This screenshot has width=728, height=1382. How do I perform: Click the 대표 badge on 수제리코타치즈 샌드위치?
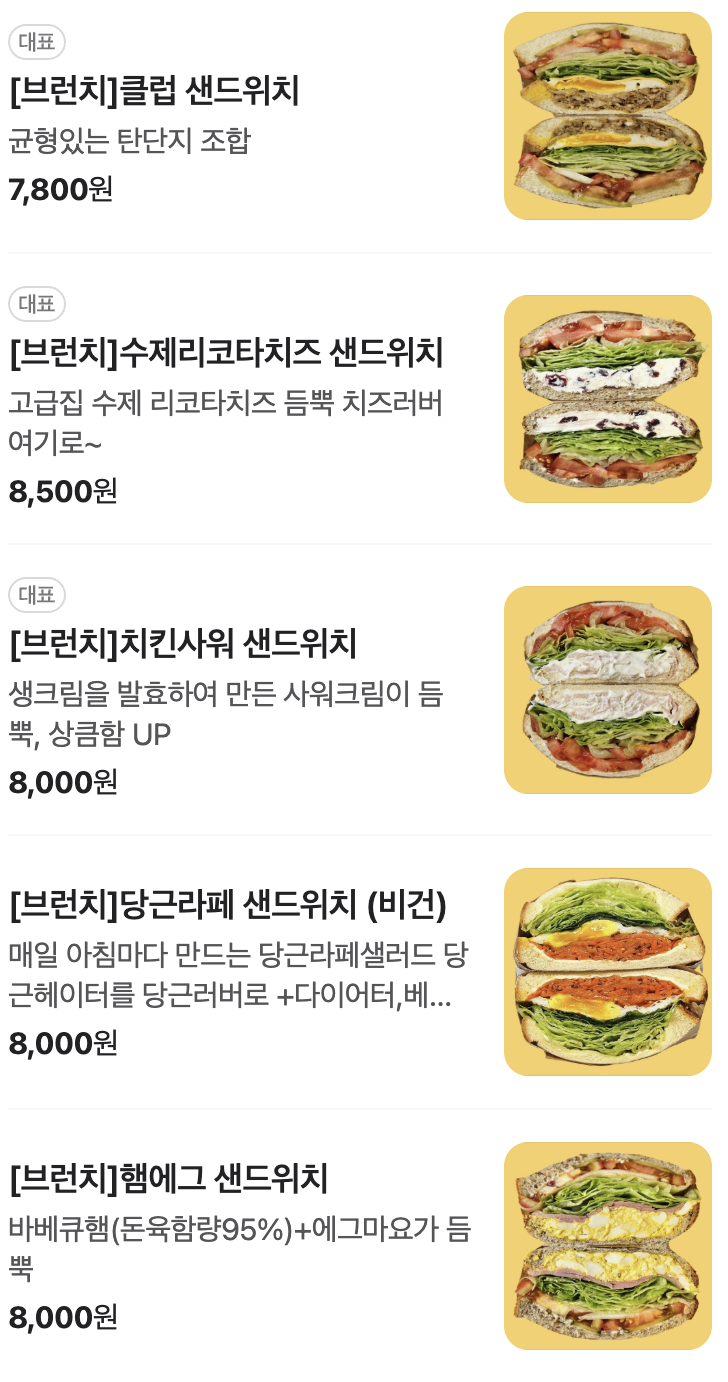36,304
